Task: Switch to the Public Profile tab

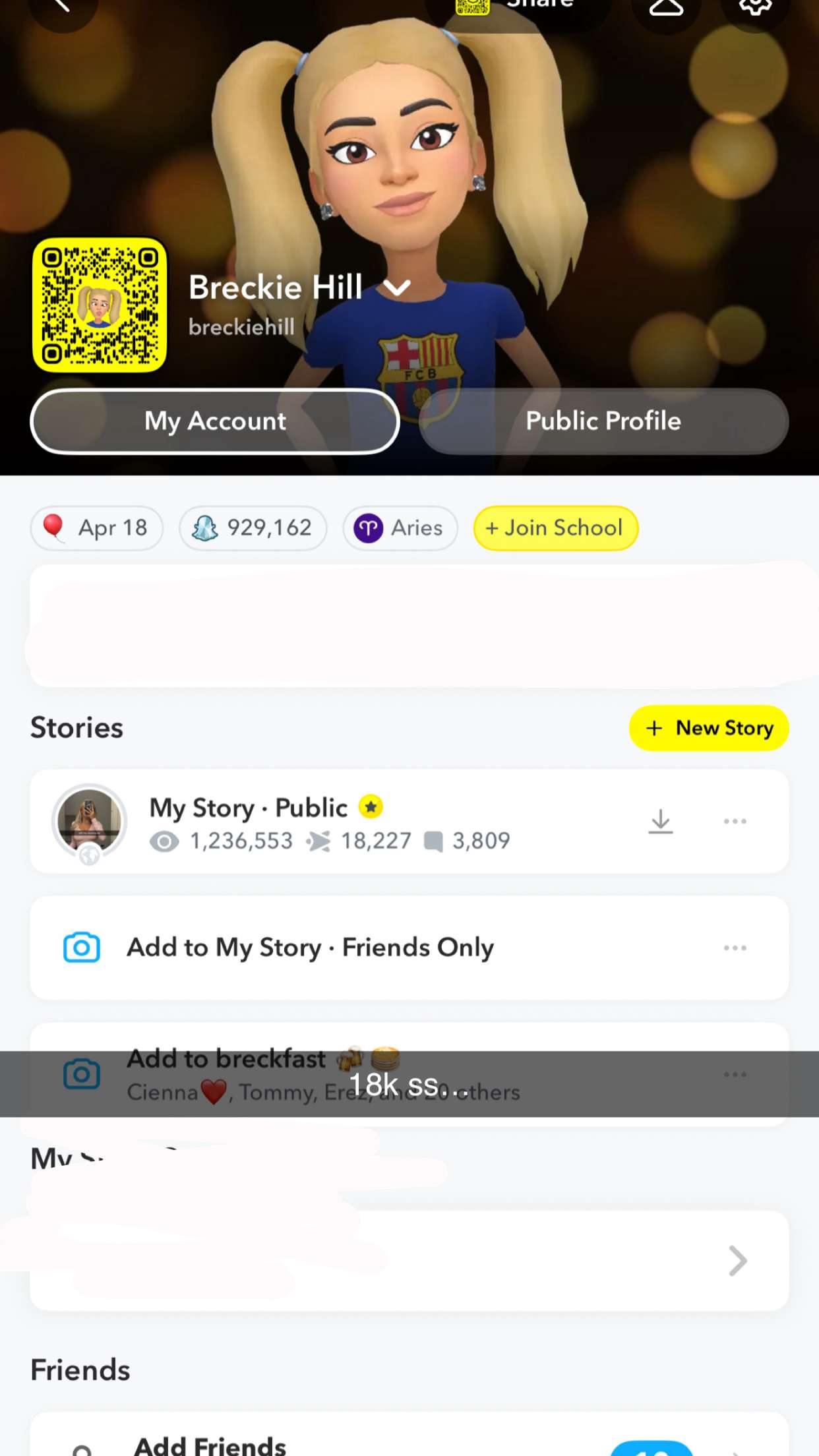Action: coord(603,421)
